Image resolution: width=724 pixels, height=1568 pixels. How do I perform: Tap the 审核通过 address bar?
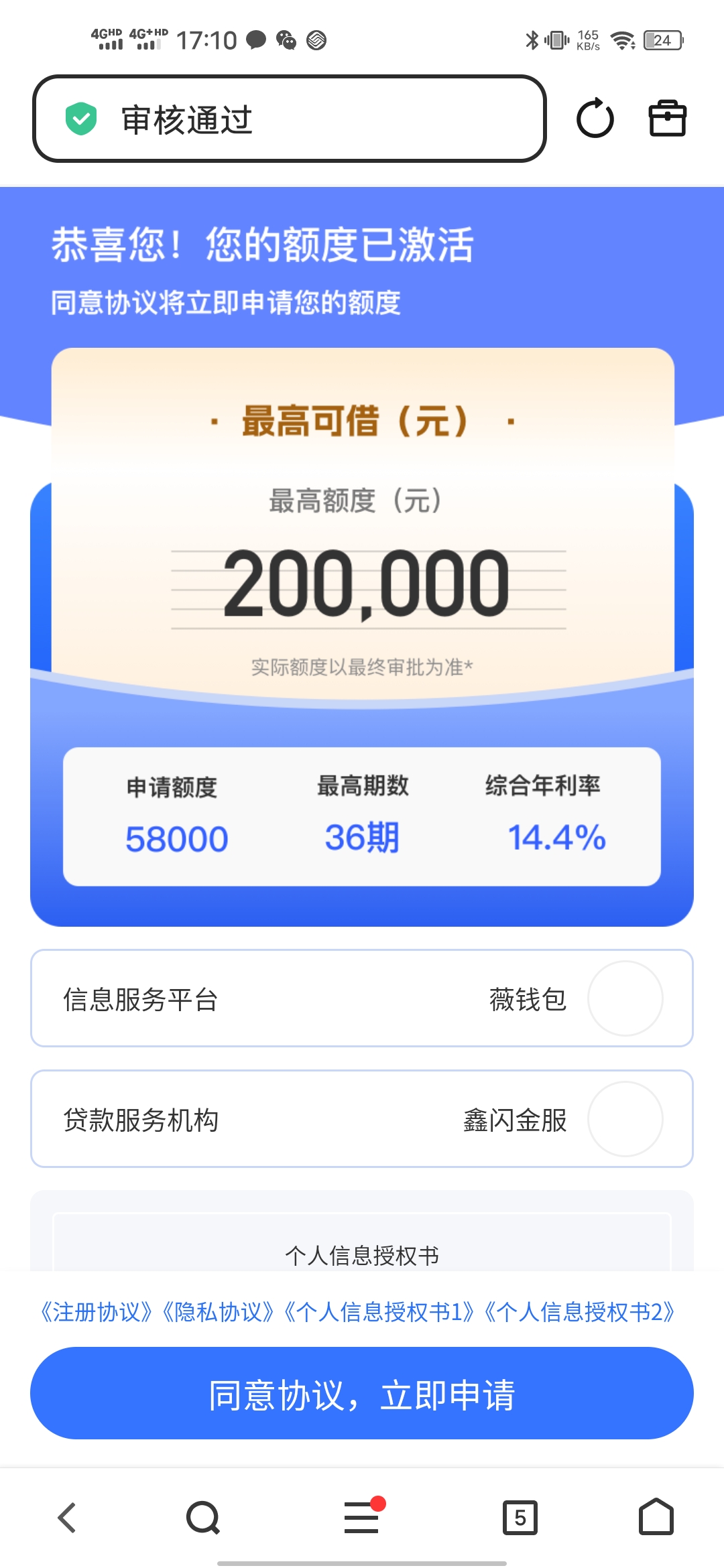290,119
